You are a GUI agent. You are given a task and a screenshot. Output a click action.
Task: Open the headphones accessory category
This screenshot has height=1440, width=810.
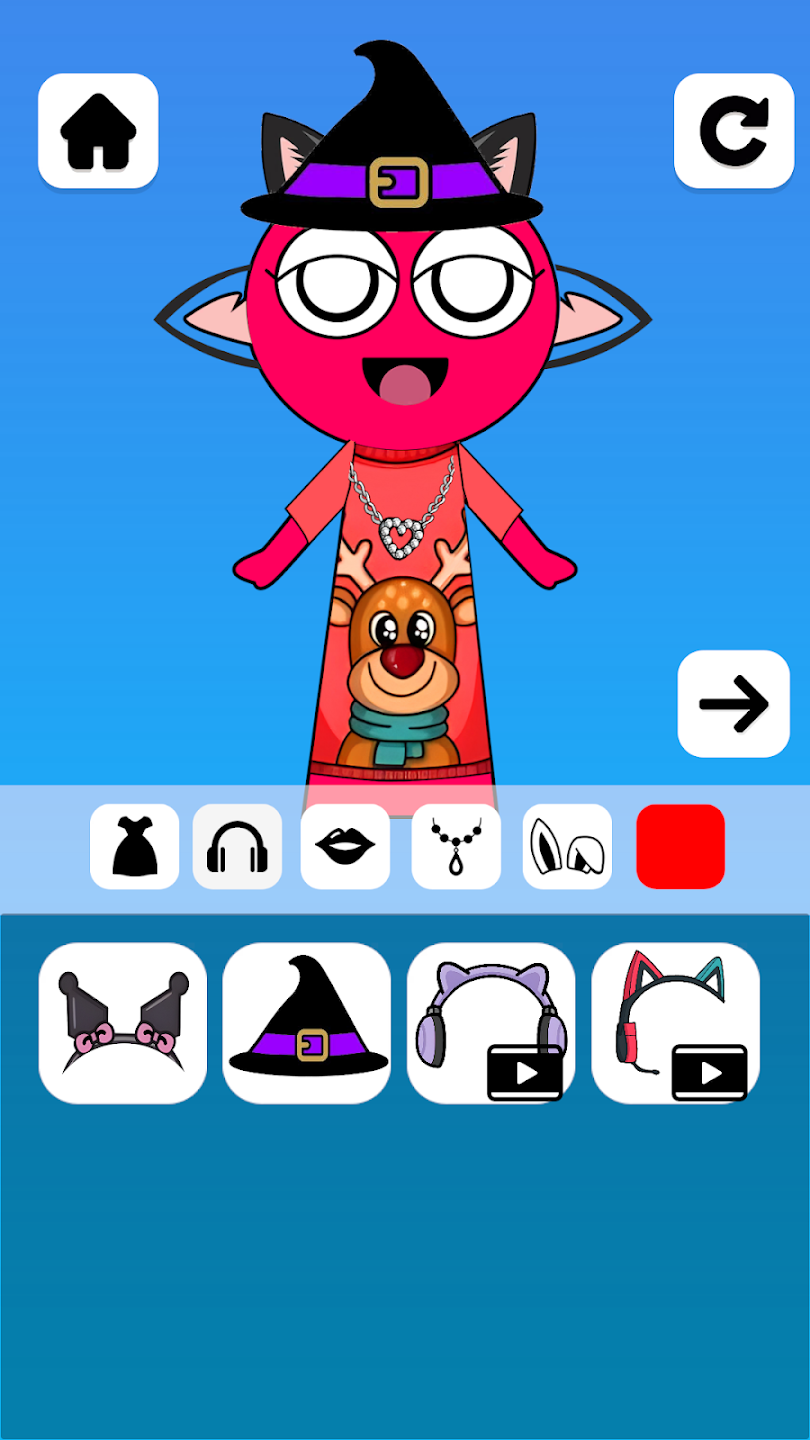coord(237,846)
